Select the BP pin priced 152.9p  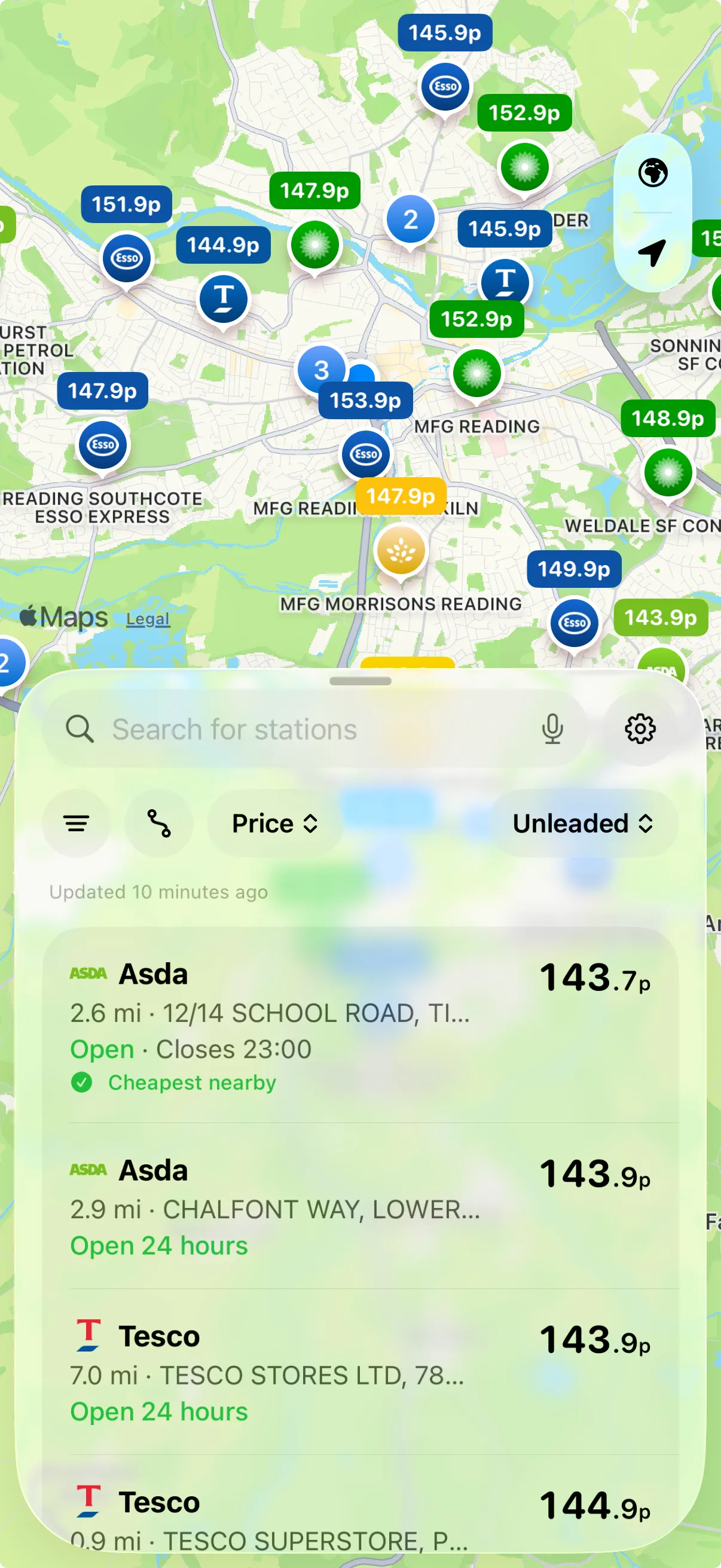click(524, 167)
